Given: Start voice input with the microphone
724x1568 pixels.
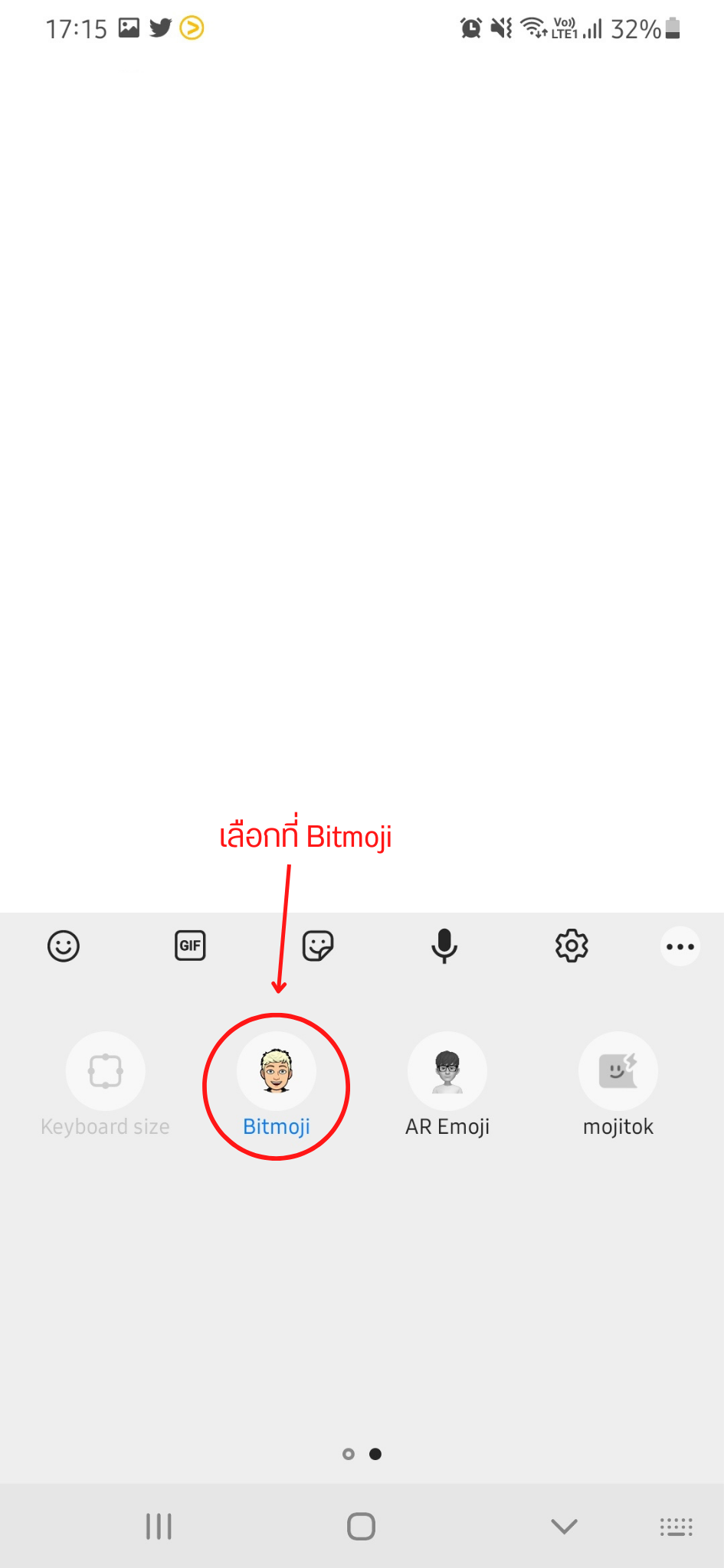Looking at the screenshot, I should pos(444,946).
